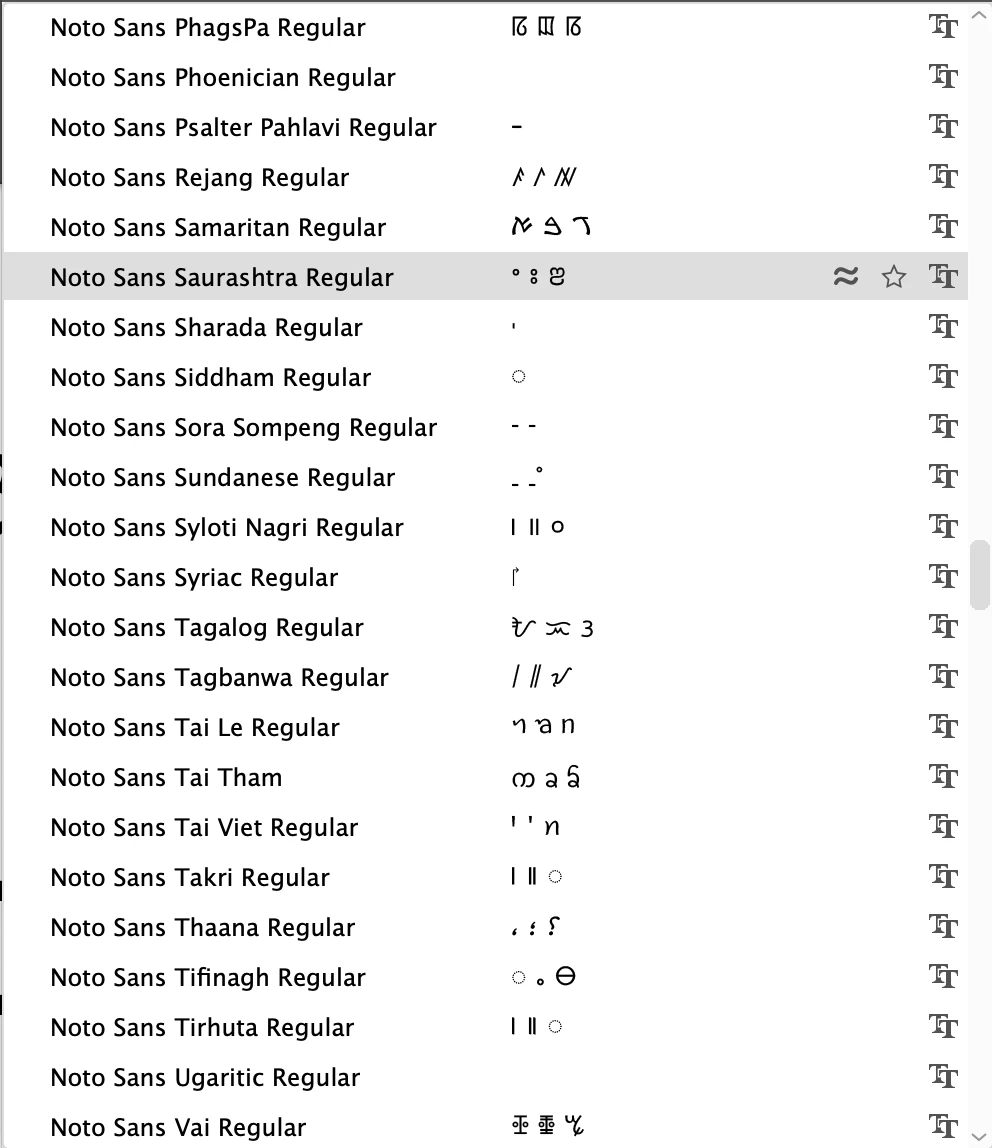
Task: Apply the Noto Sans Tifinagh Regular font
Action: click(x=208, y=978)
